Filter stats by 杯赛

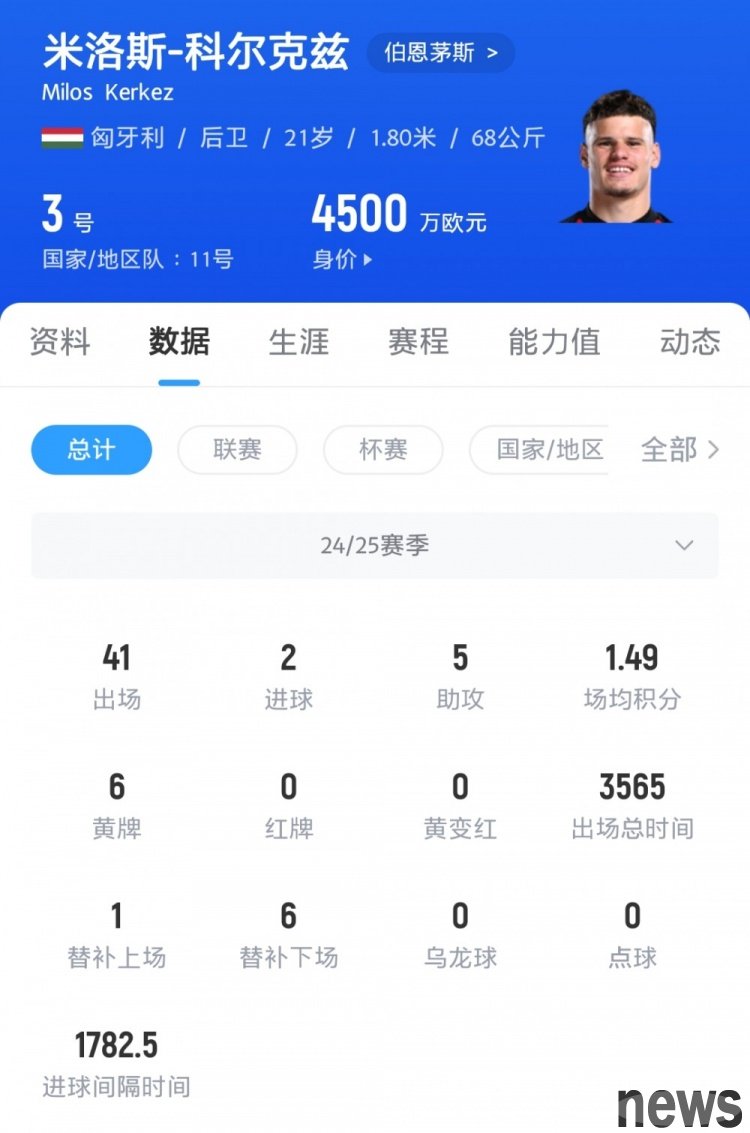coord(383,450)
